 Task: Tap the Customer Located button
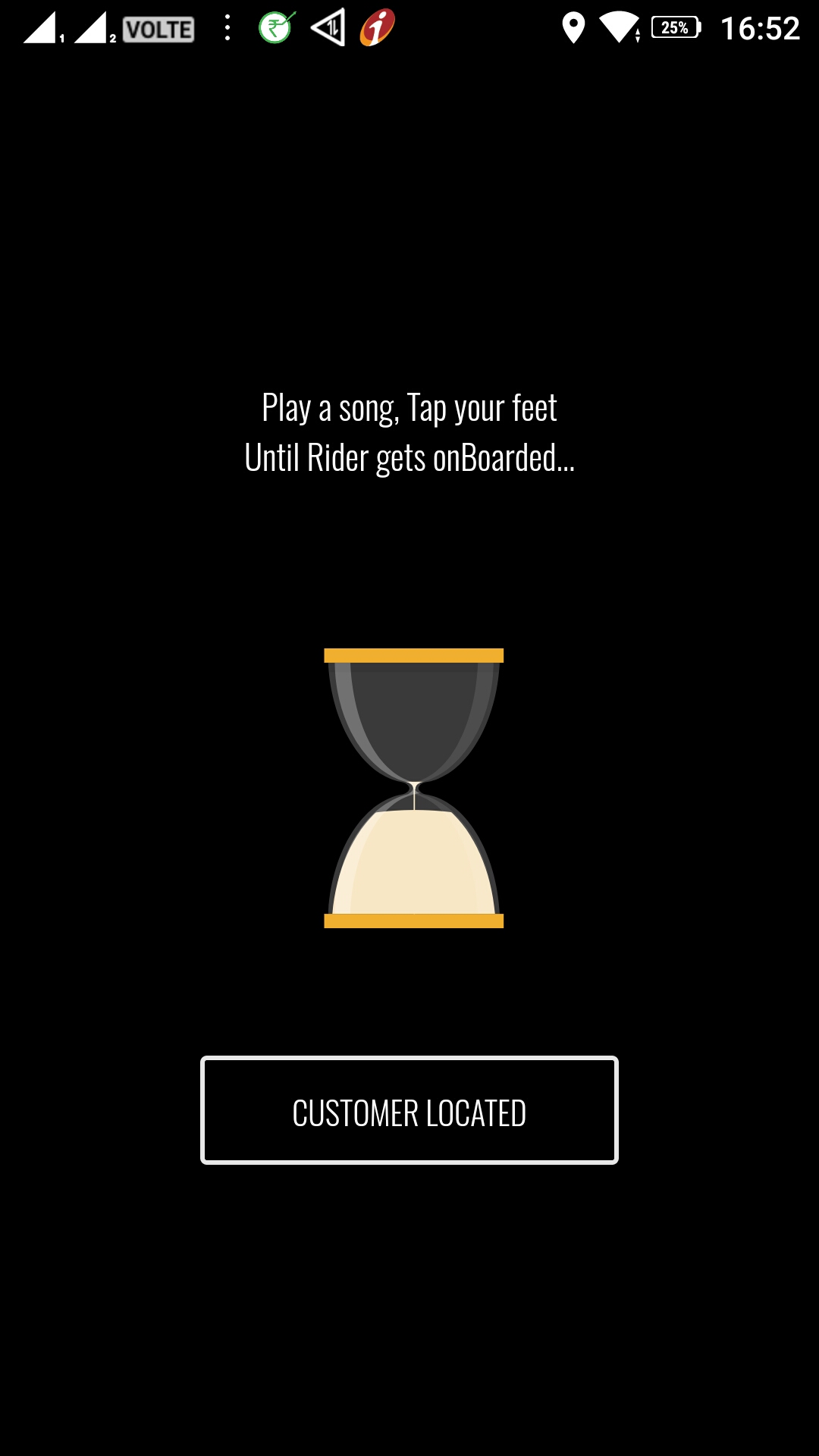[409, 1111]
